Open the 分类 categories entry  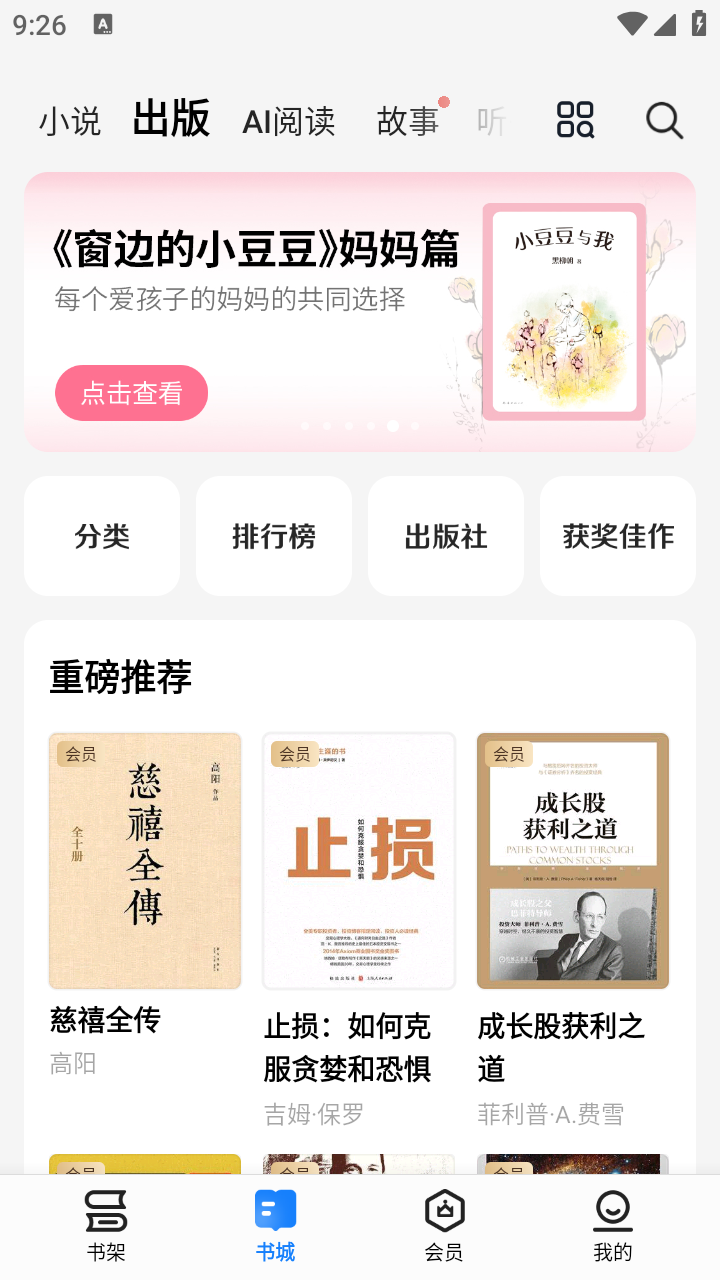102,536
